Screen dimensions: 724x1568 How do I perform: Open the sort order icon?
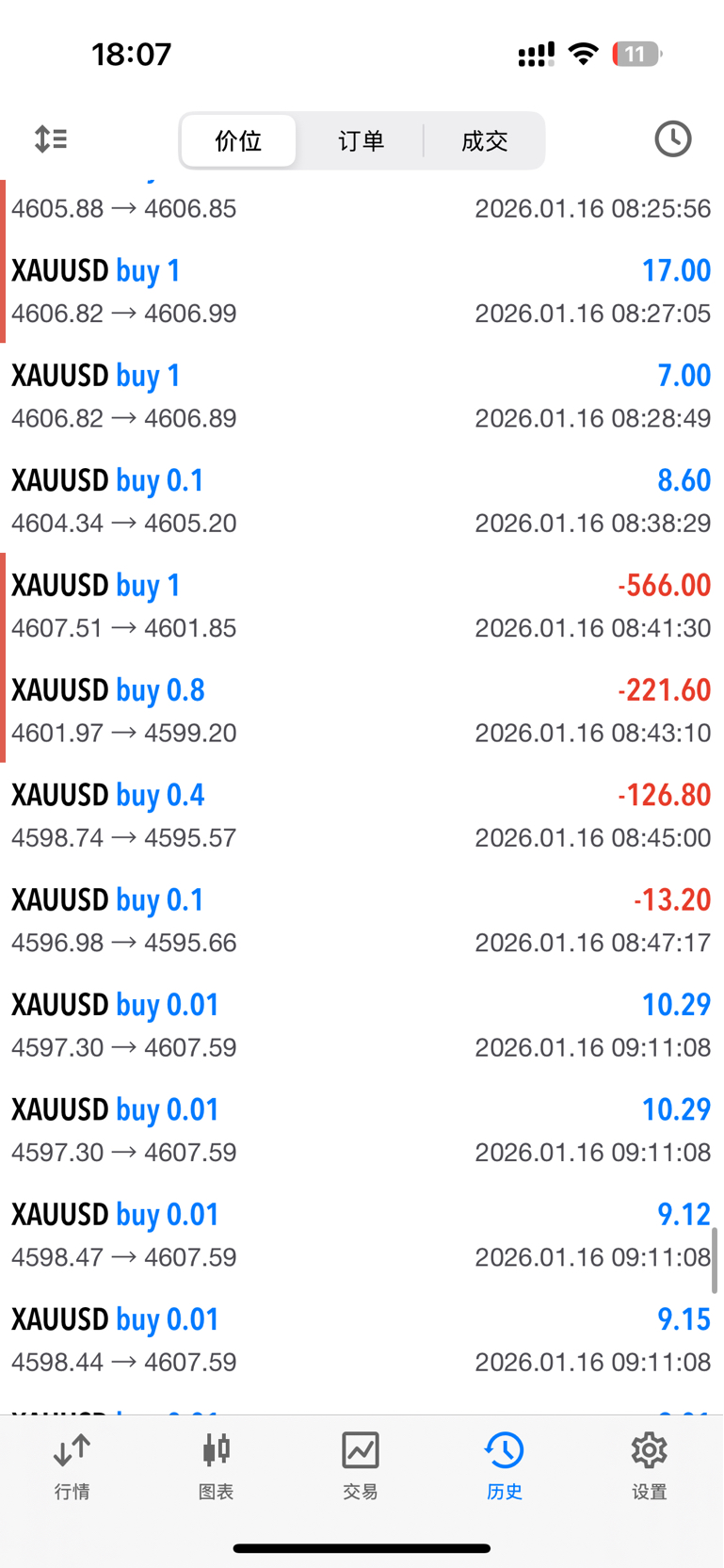click(51, 139)
